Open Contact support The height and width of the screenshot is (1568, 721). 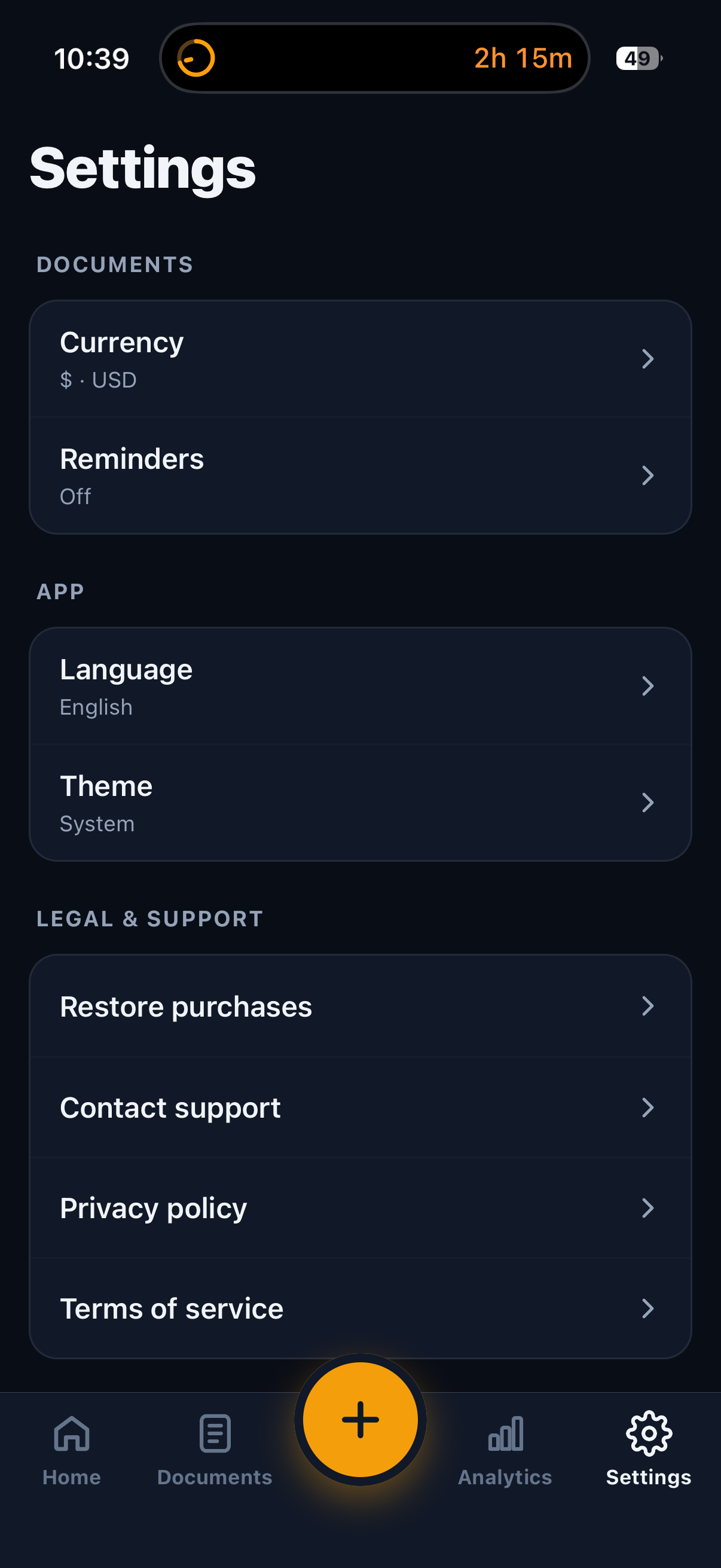pyautogui.click(x=360, y=1107)
